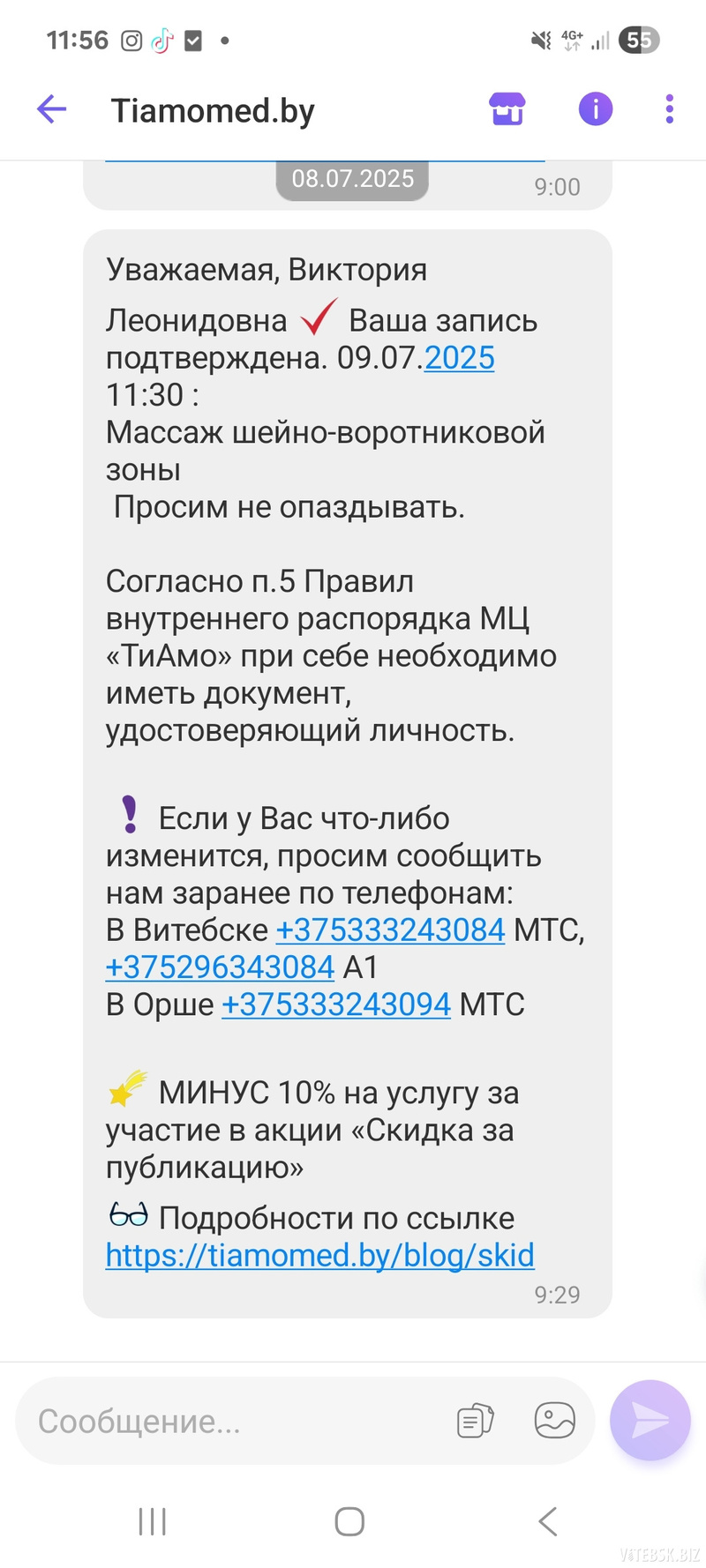Call Orsha number +375333243094
The height and width of the screenshot is (1568, 706).
[x=335, y=1004]
